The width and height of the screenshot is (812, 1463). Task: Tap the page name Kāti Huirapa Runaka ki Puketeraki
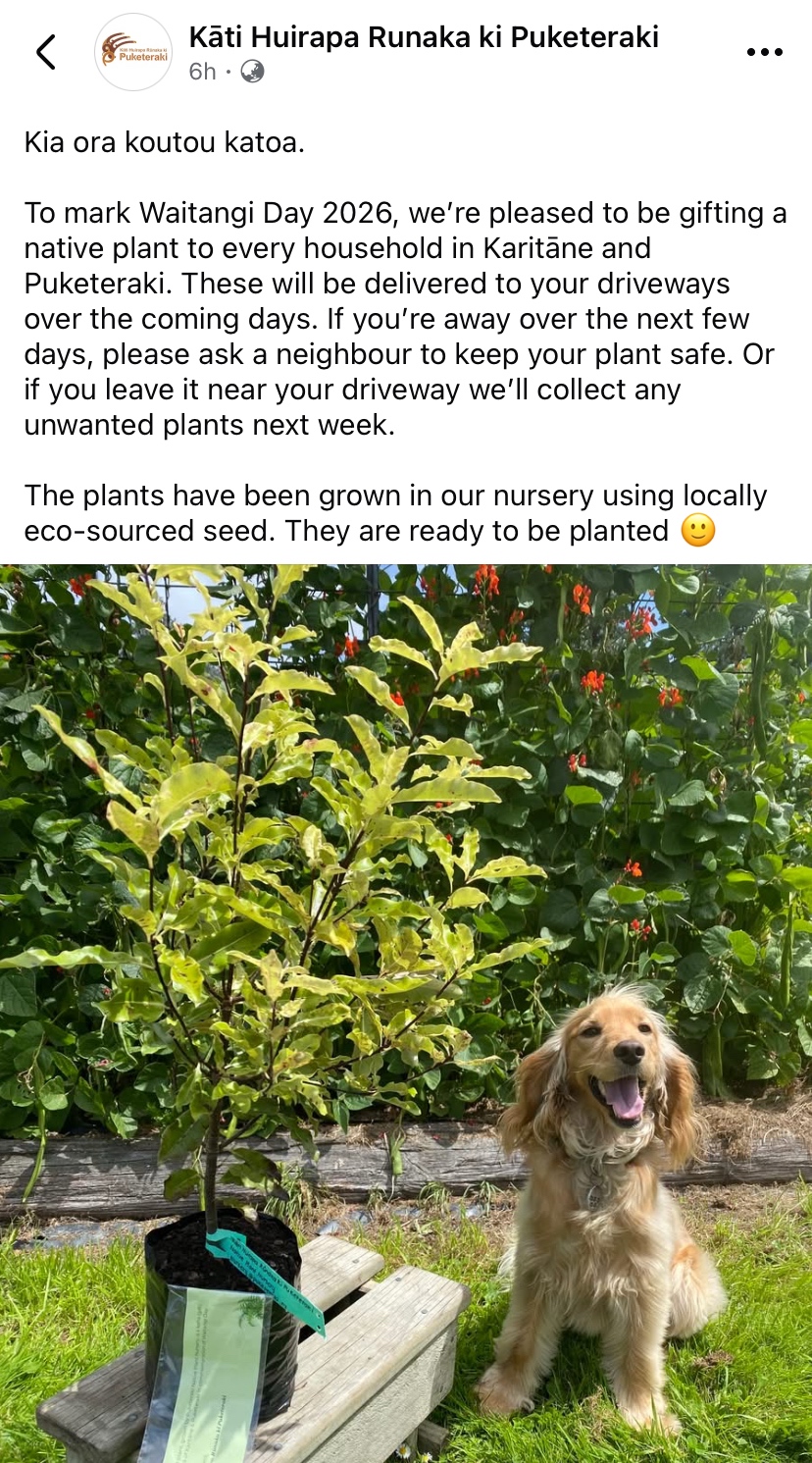[x=423, y=37]
